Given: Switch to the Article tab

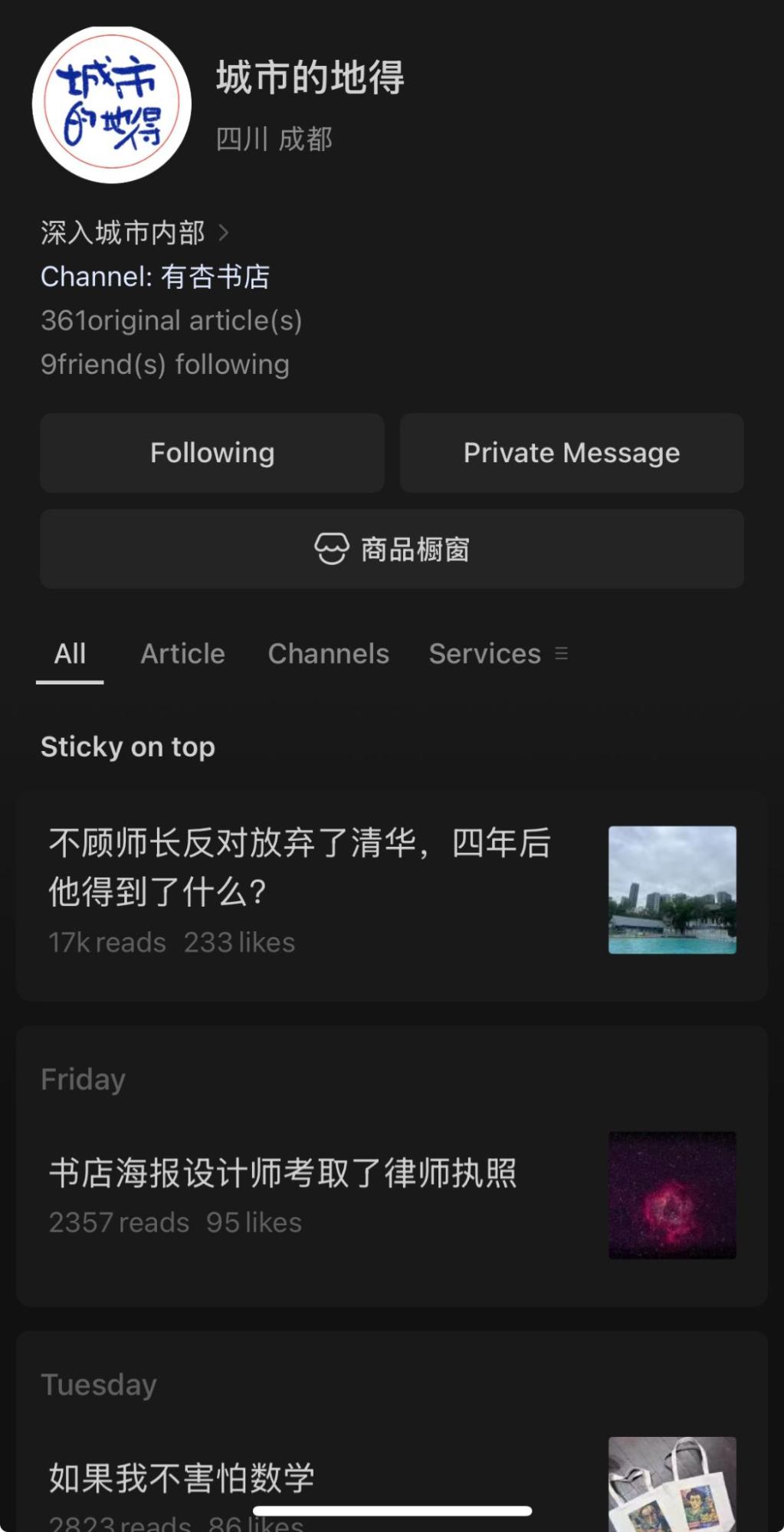Looking at the screenshot, I should (x=182, y=654).
